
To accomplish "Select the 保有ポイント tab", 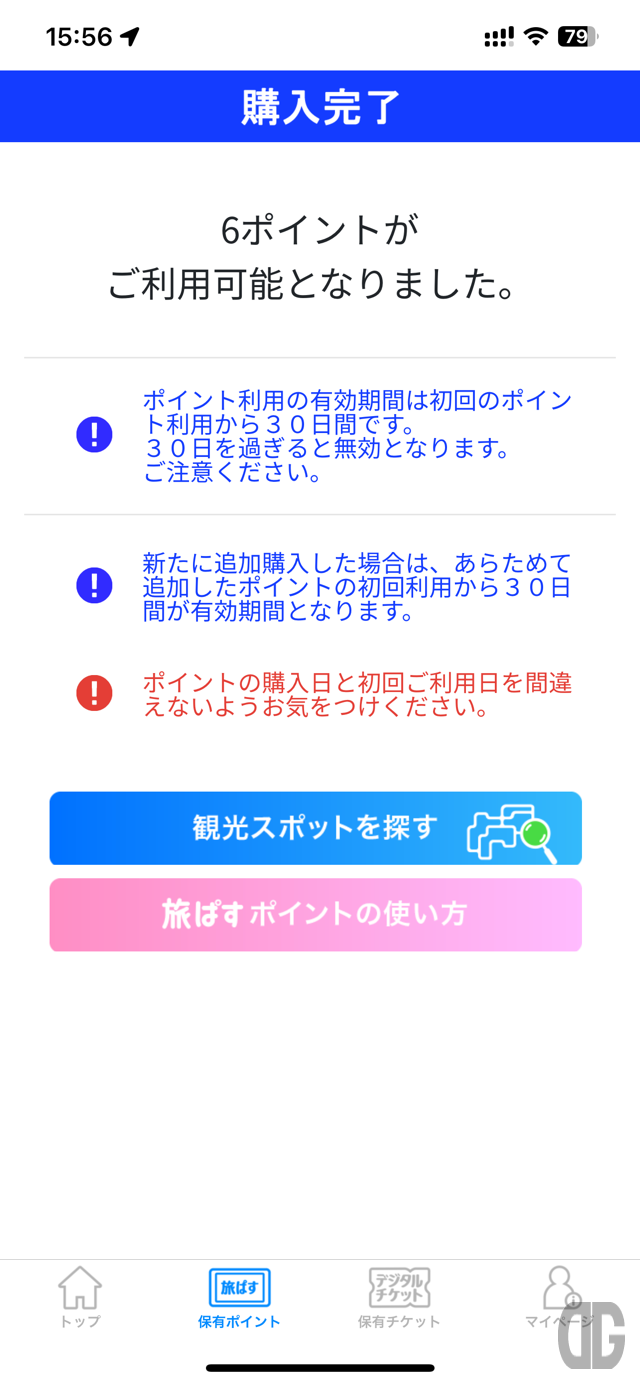I will pyautogui.click(x=239, y=1297).
